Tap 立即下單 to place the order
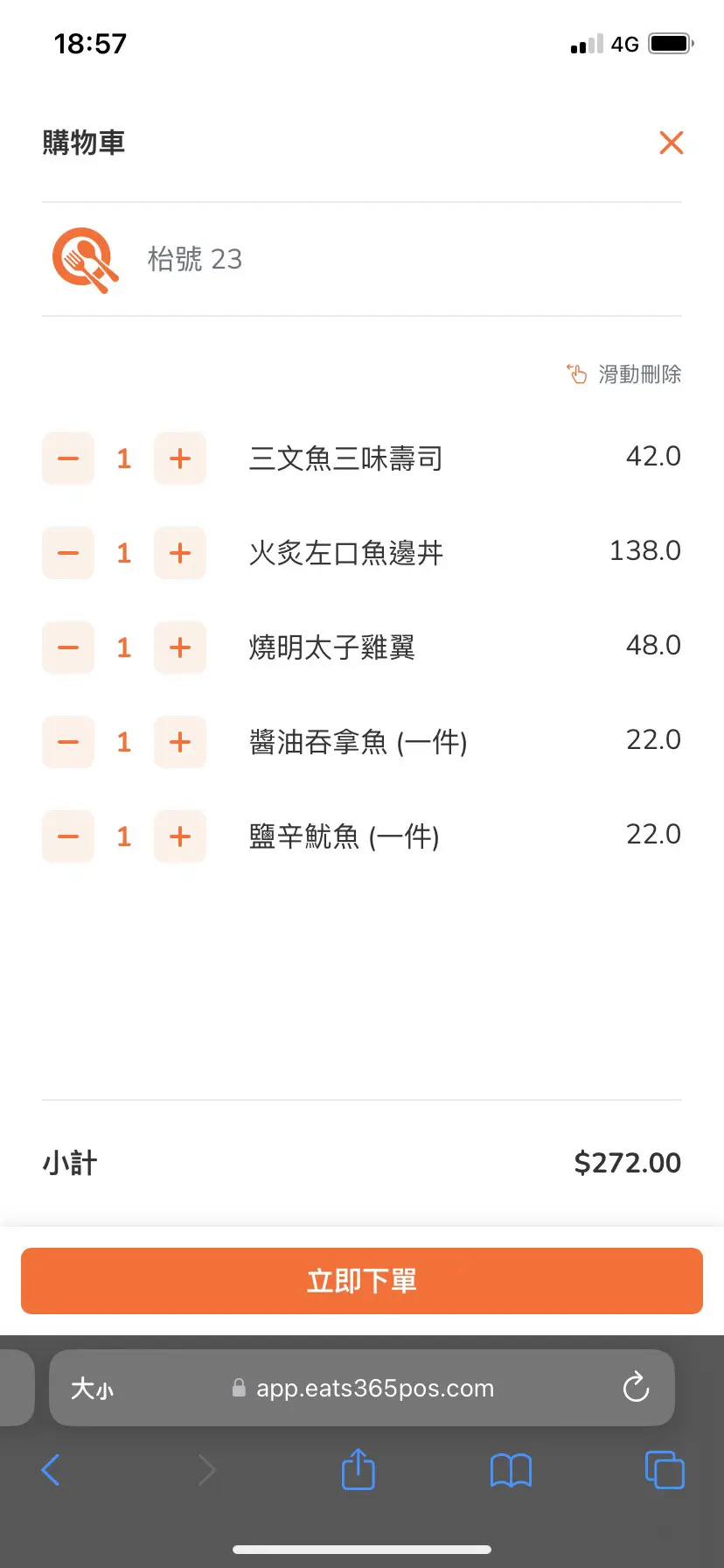 362,1281
